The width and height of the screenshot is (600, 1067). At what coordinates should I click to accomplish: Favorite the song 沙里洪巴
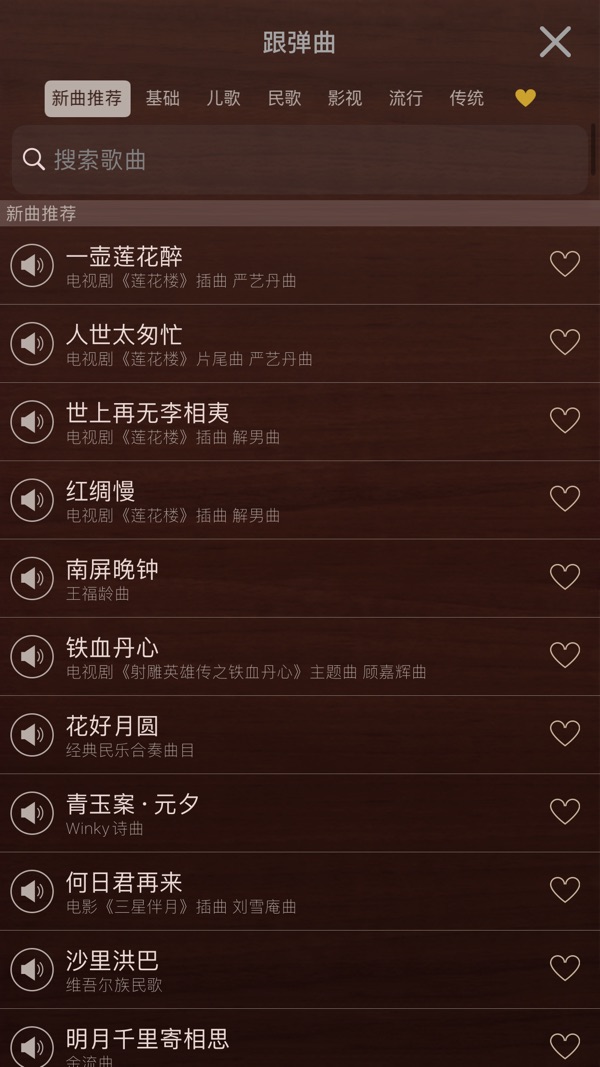(x=565, y=968)
